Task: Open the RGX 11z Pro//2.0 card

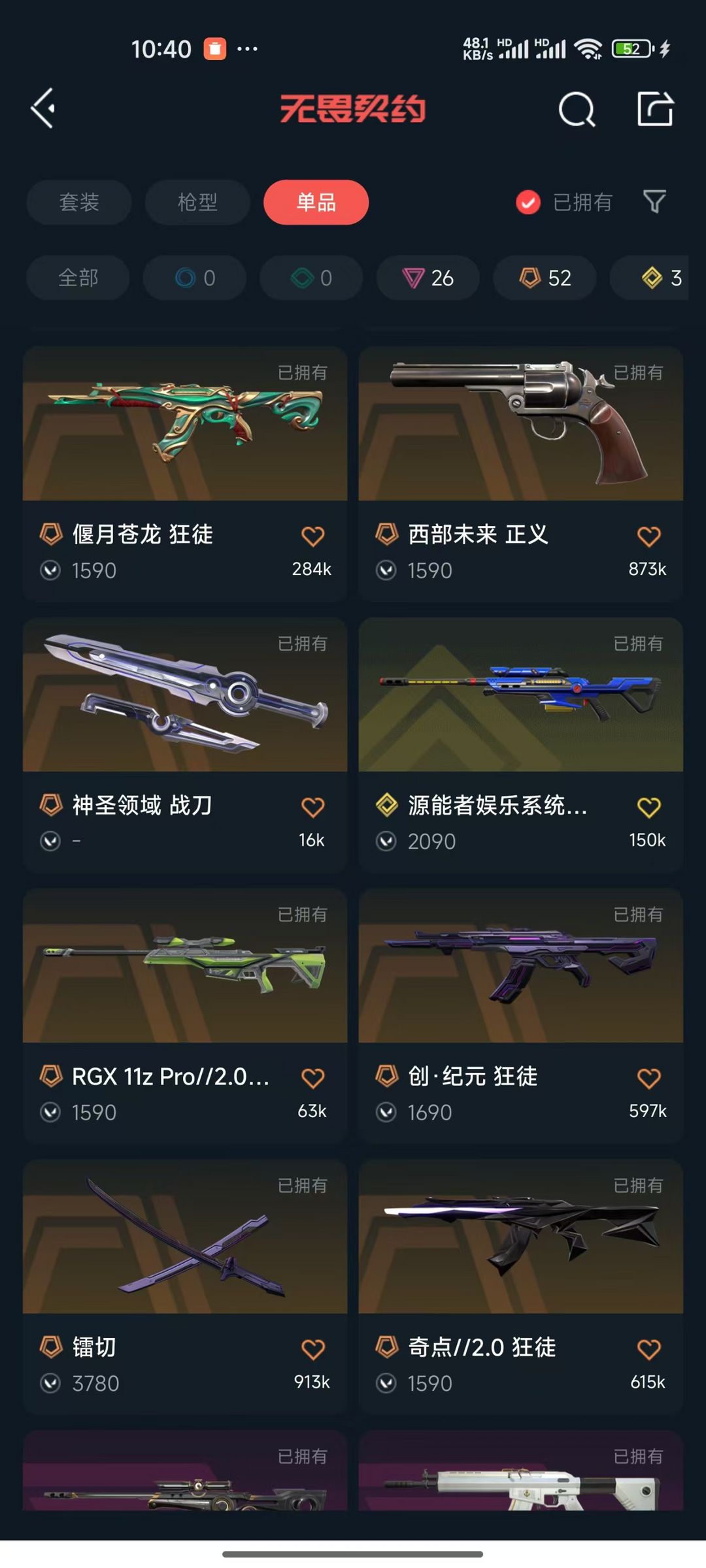Action: [x=185, y=1016]
